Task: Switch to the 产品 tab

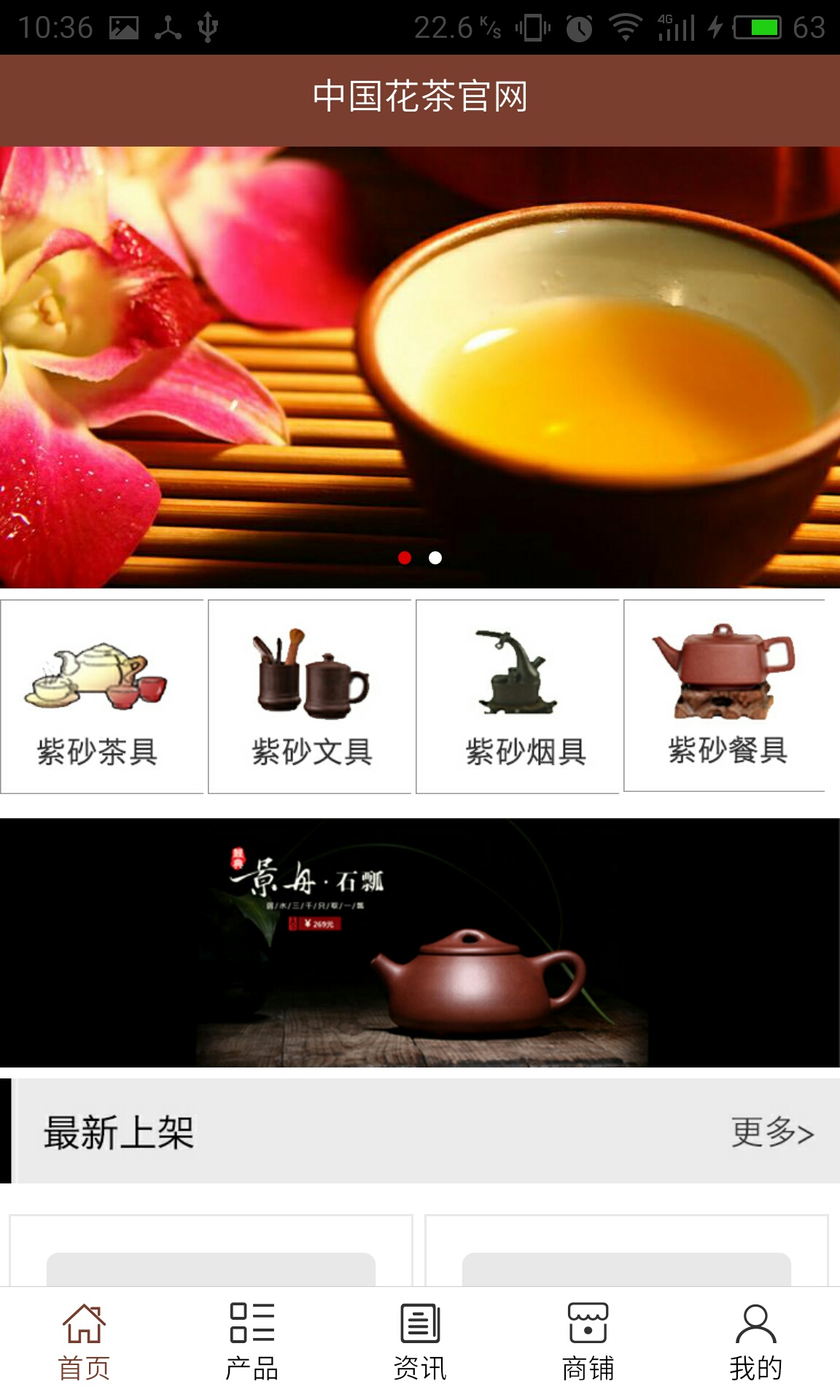Action: [x=252, y=1343]
